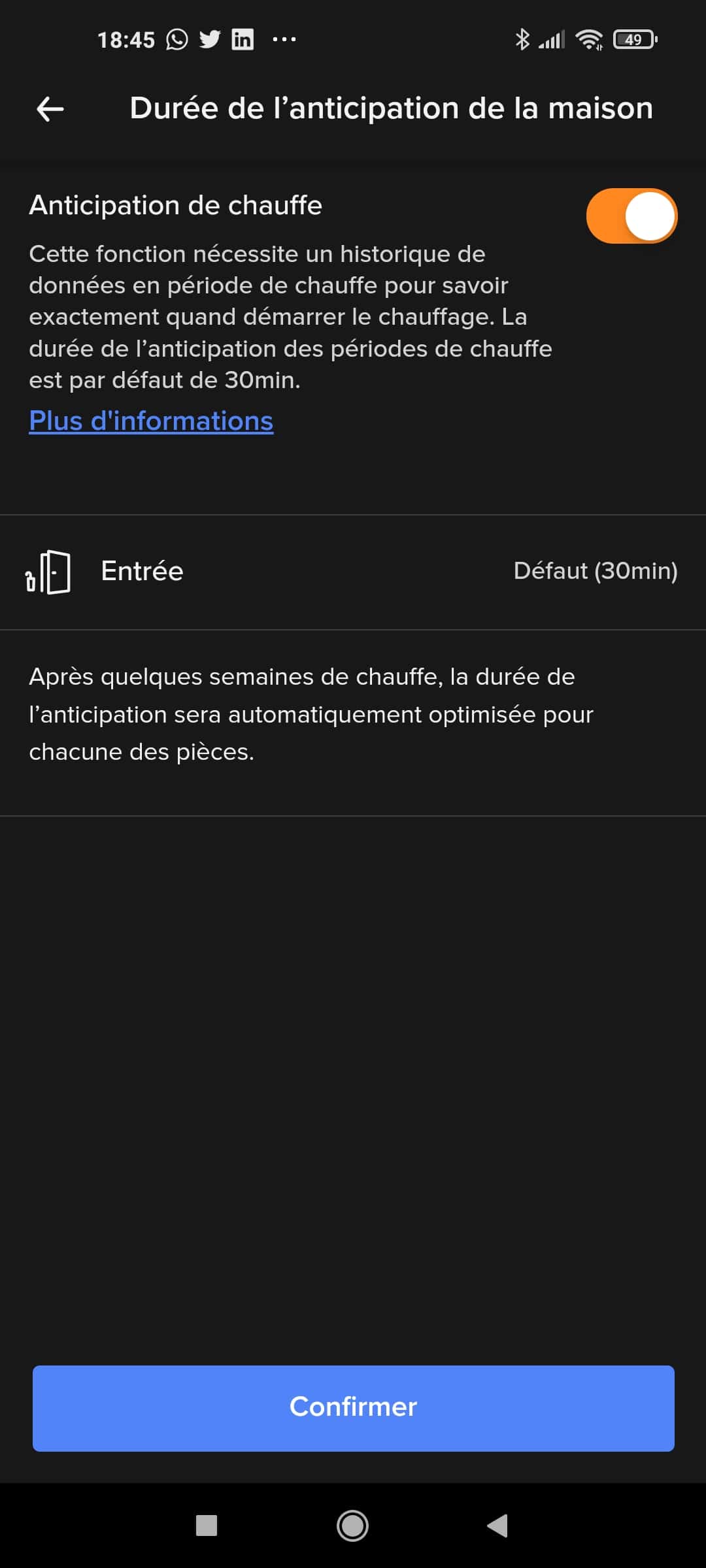Open the Plus d'informations link
This screenshot has height=1568, width=706.
coord(151,421)
